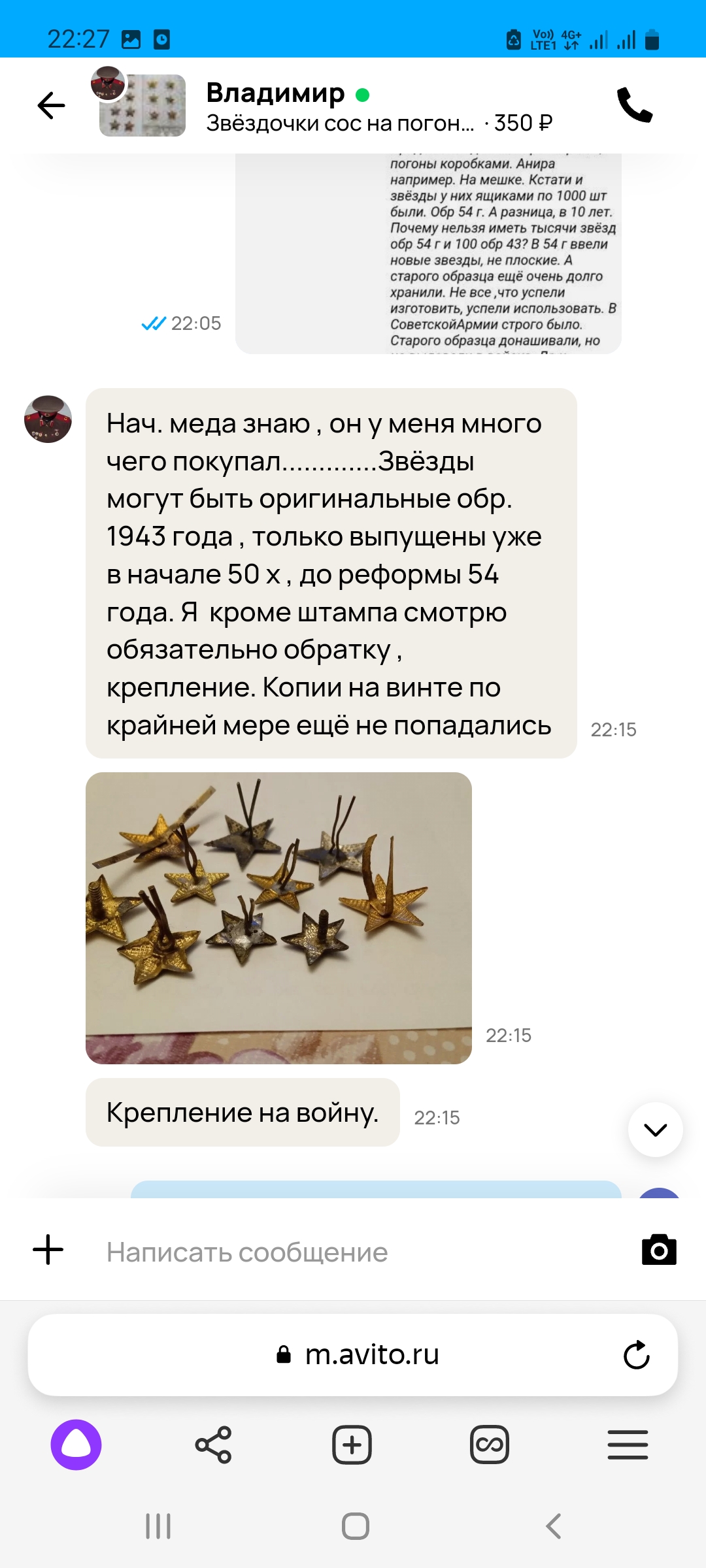Viewport: 706px width, 1568px height.
Task: Open Владимир's avatar beside his message
Action: point(48,419)
